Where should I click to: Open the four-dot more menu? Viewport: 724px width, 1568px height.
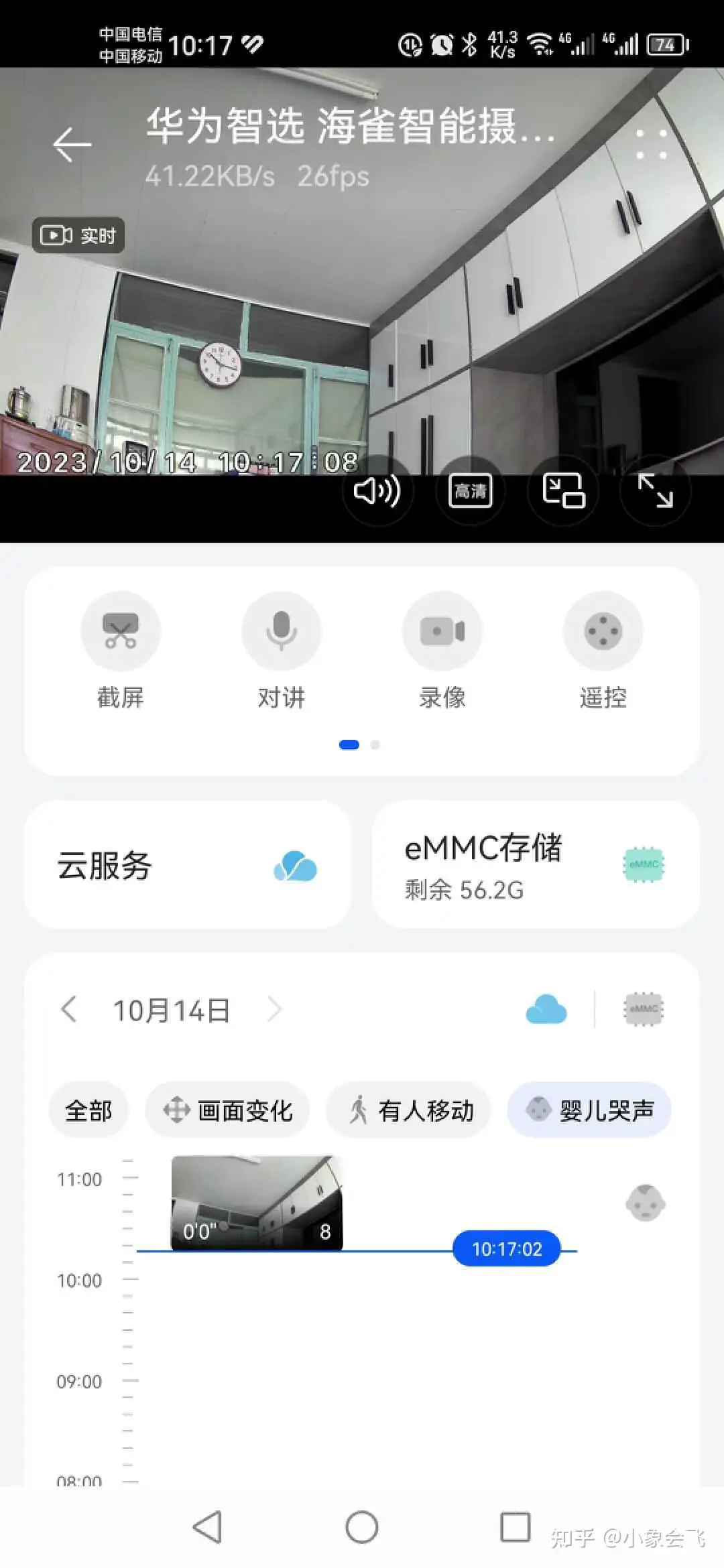tap(651, 145)
